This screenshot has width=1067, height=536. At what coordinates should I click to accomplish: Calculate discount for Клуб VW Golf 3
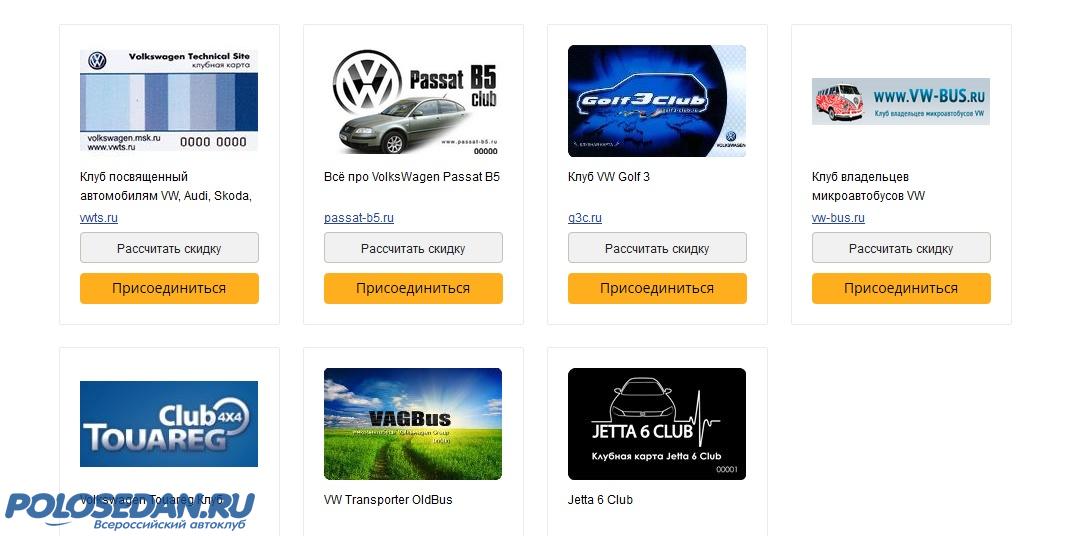coord(657,248)
